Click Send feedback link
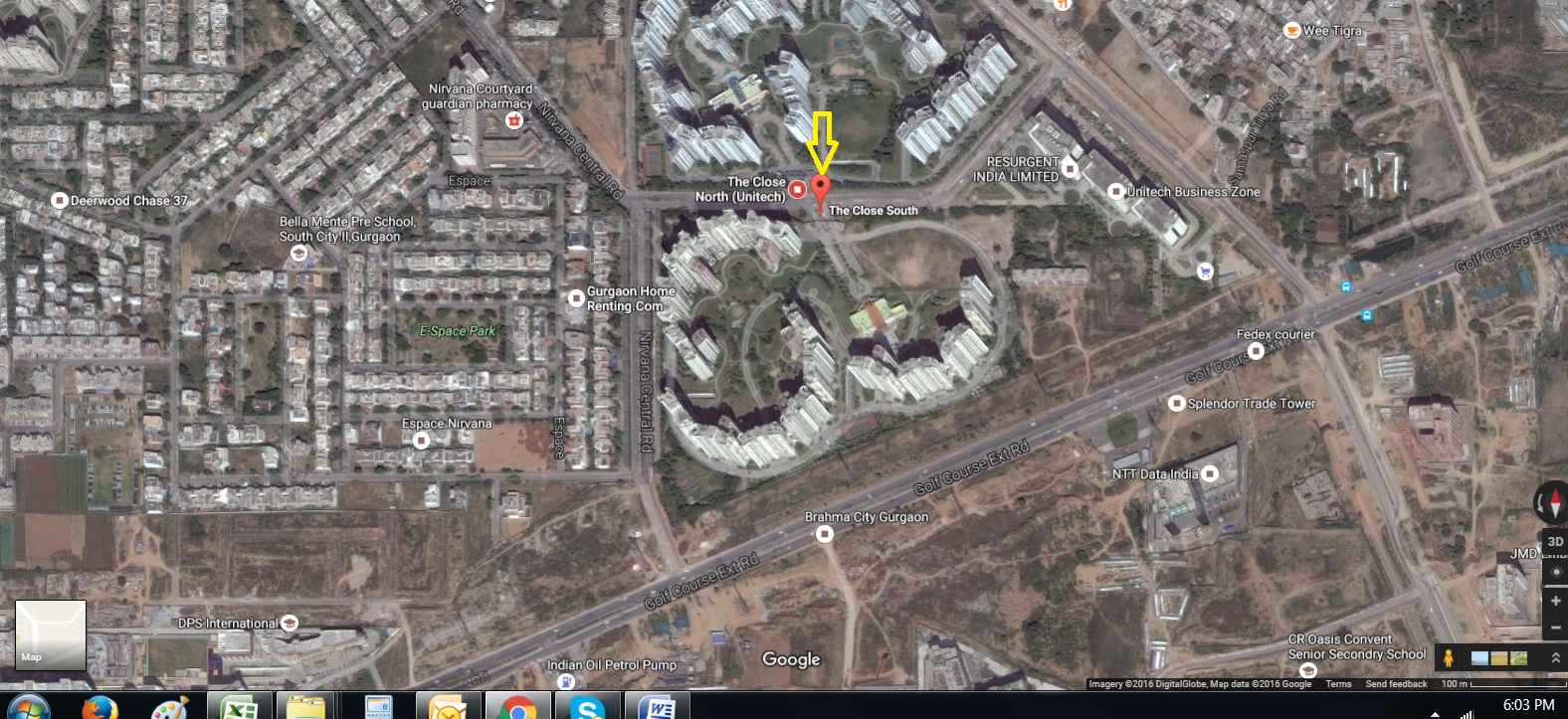The height and width of the screenshot is (719, 1568). coord(1396,684)
